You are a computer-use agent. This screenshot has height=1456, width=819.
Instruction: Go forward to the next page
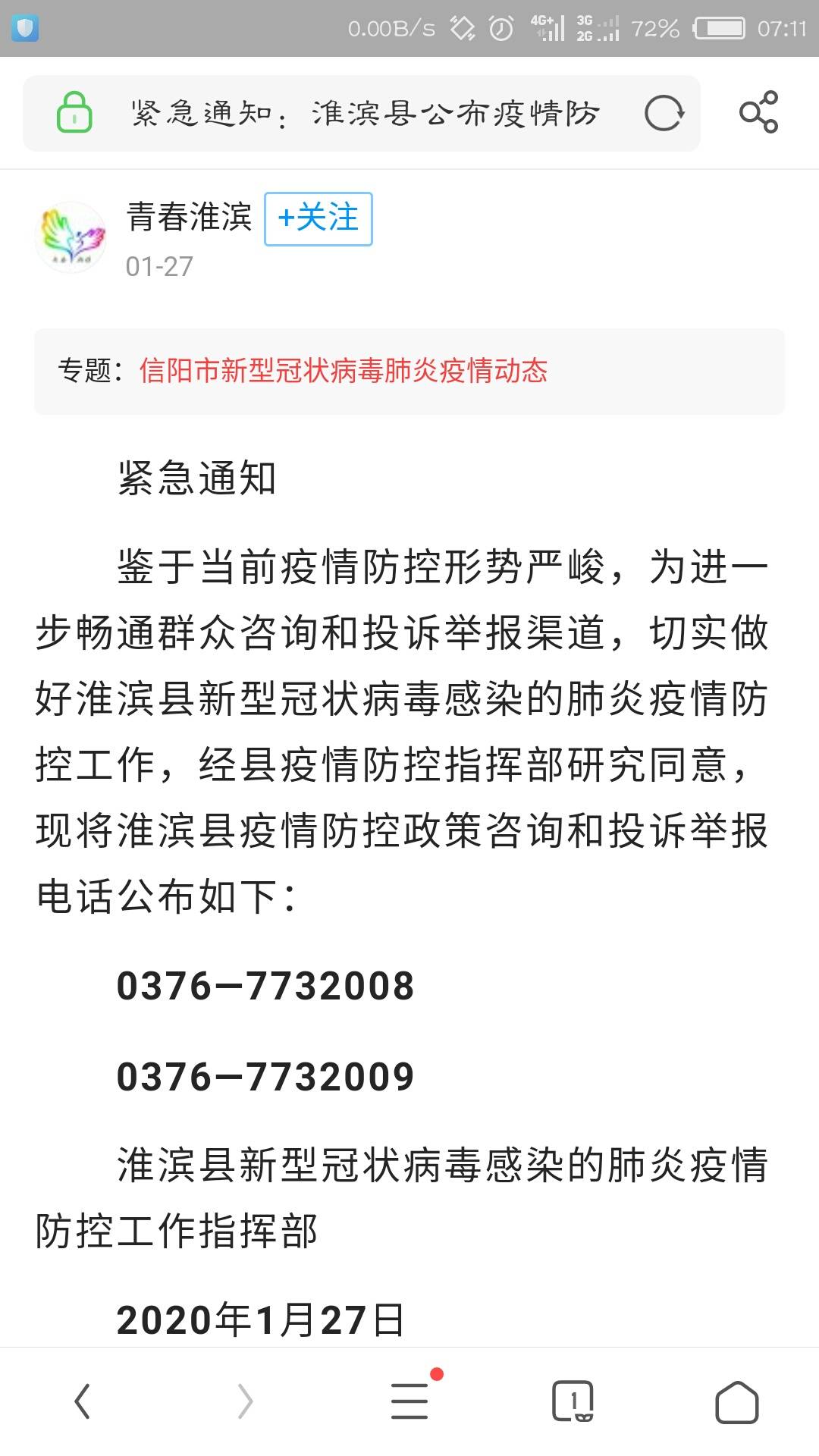coord(245,1401)
